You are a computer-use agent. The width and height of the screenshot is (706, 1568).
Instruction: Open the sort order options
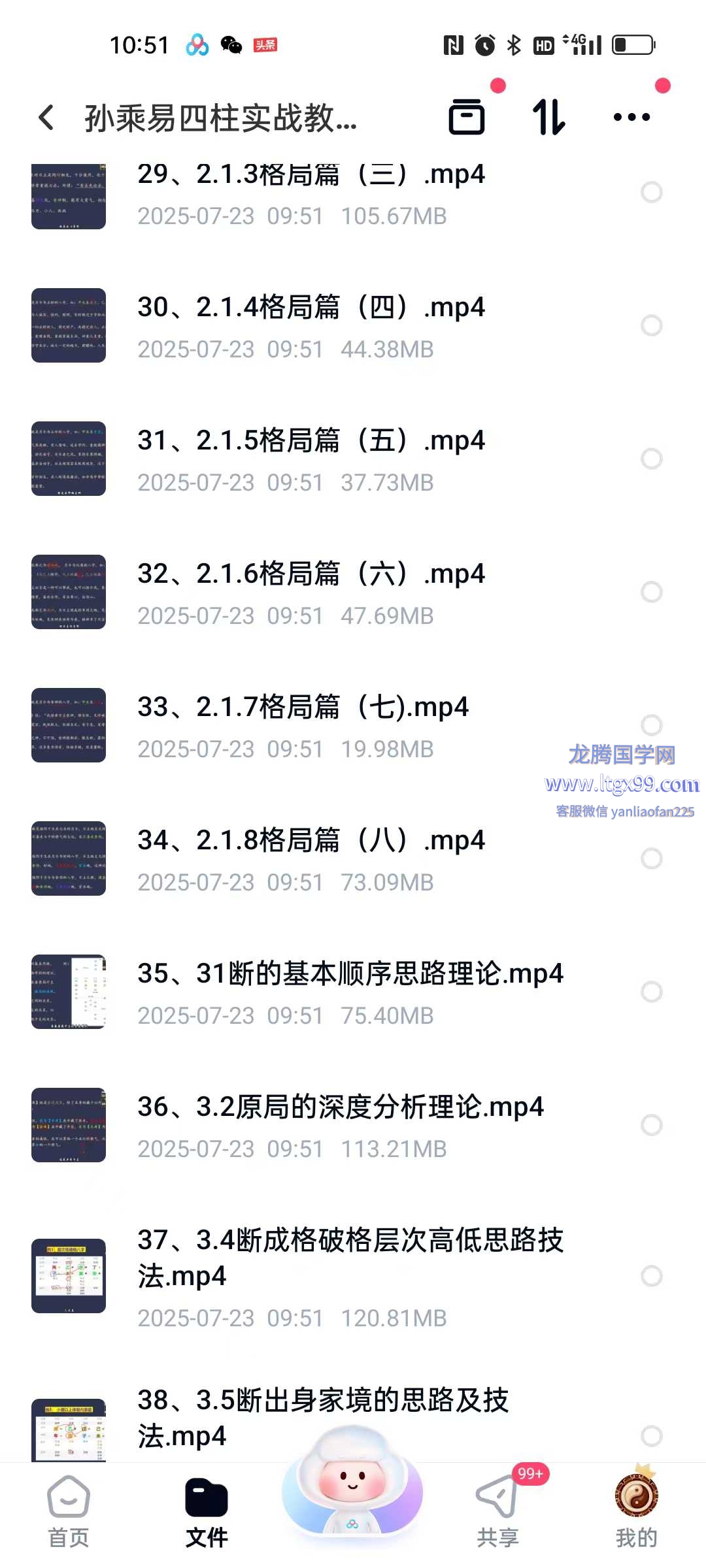coord(548,117)
